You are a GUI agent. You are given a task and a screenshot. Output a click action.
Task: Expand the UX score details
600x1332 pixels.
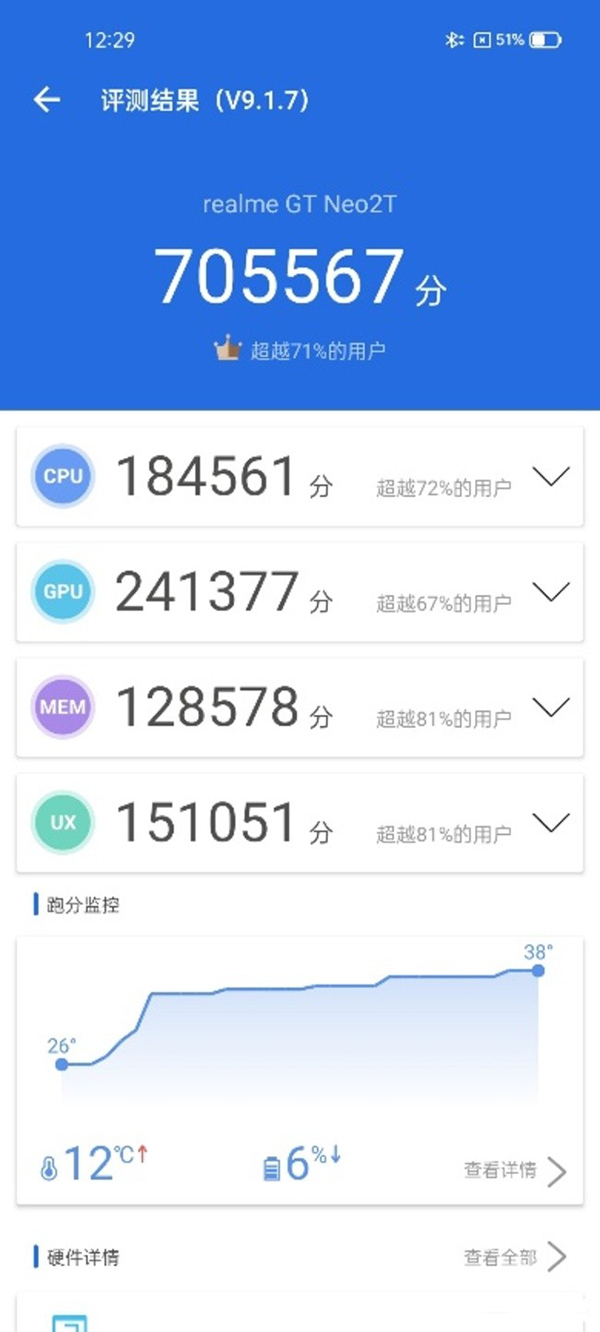point(551,822)
